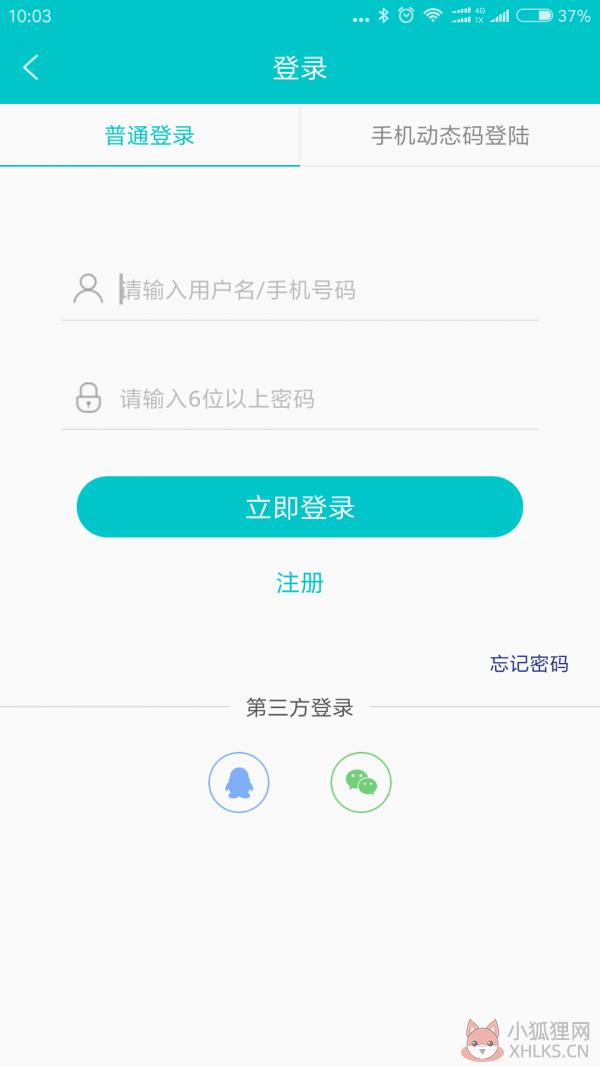This screenshot has width=600, height=1067.
Task: Tap the password input field
Action: (300, 399)
